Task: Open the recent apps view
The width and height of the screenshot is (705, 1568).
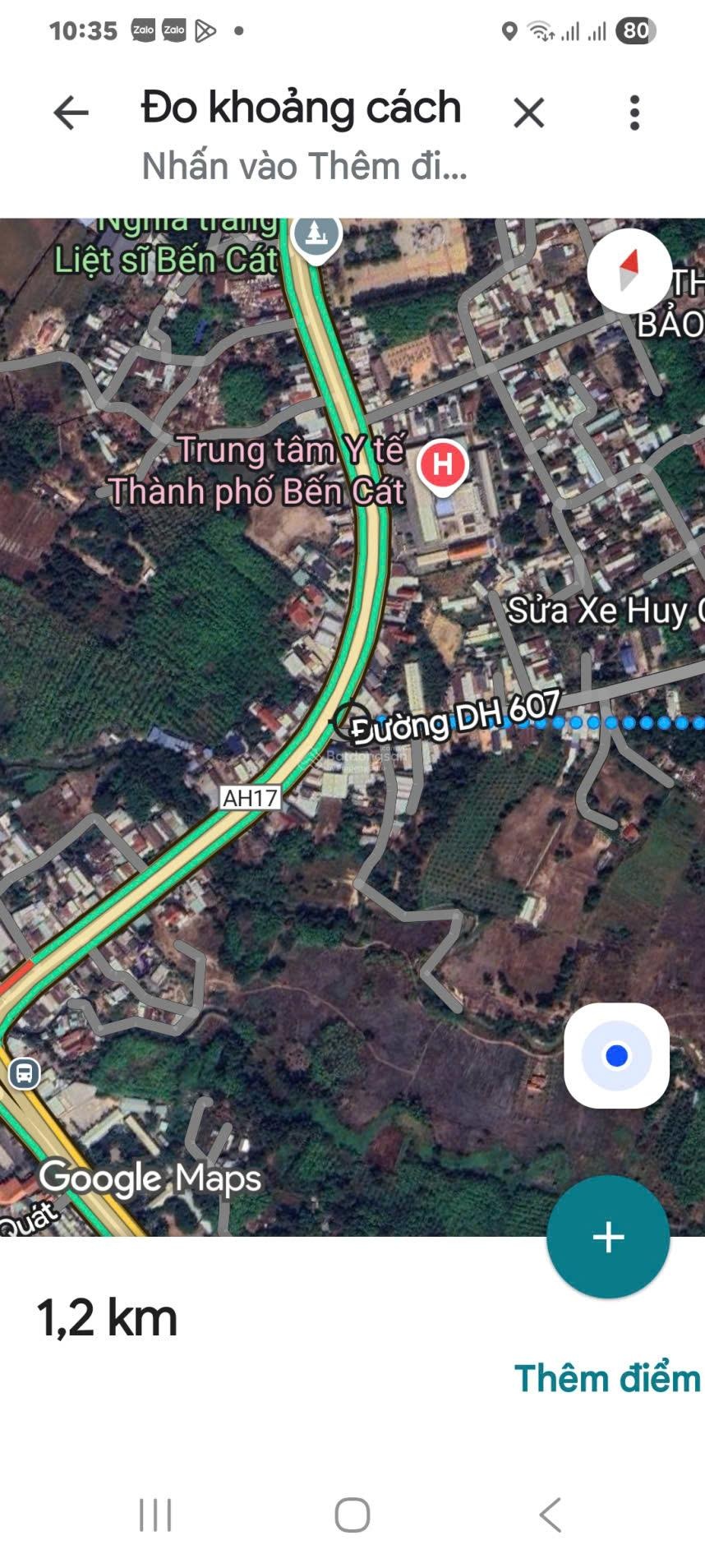Action: click(155, 1515)
